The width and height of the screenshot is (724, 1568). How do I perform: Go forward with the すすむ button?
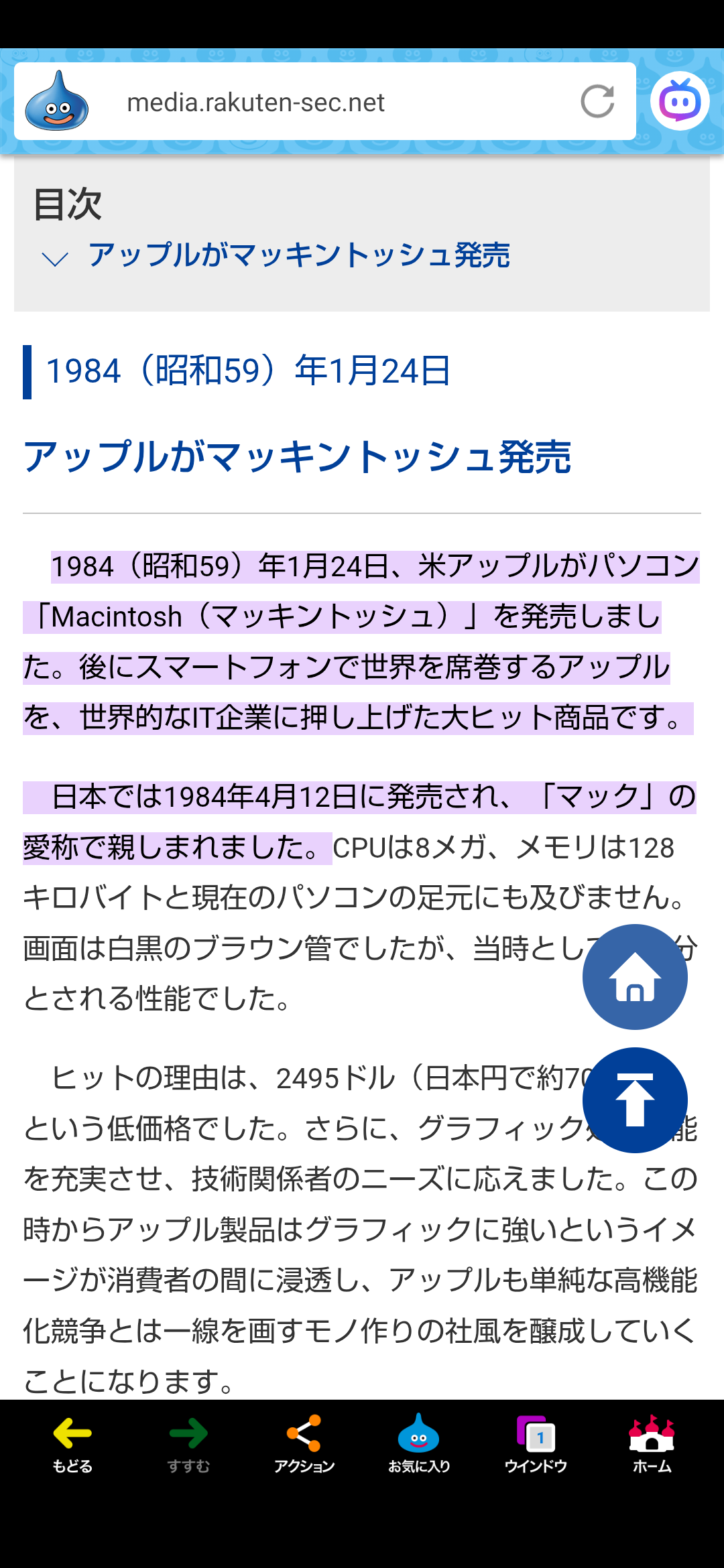[x=188, y=1444]
